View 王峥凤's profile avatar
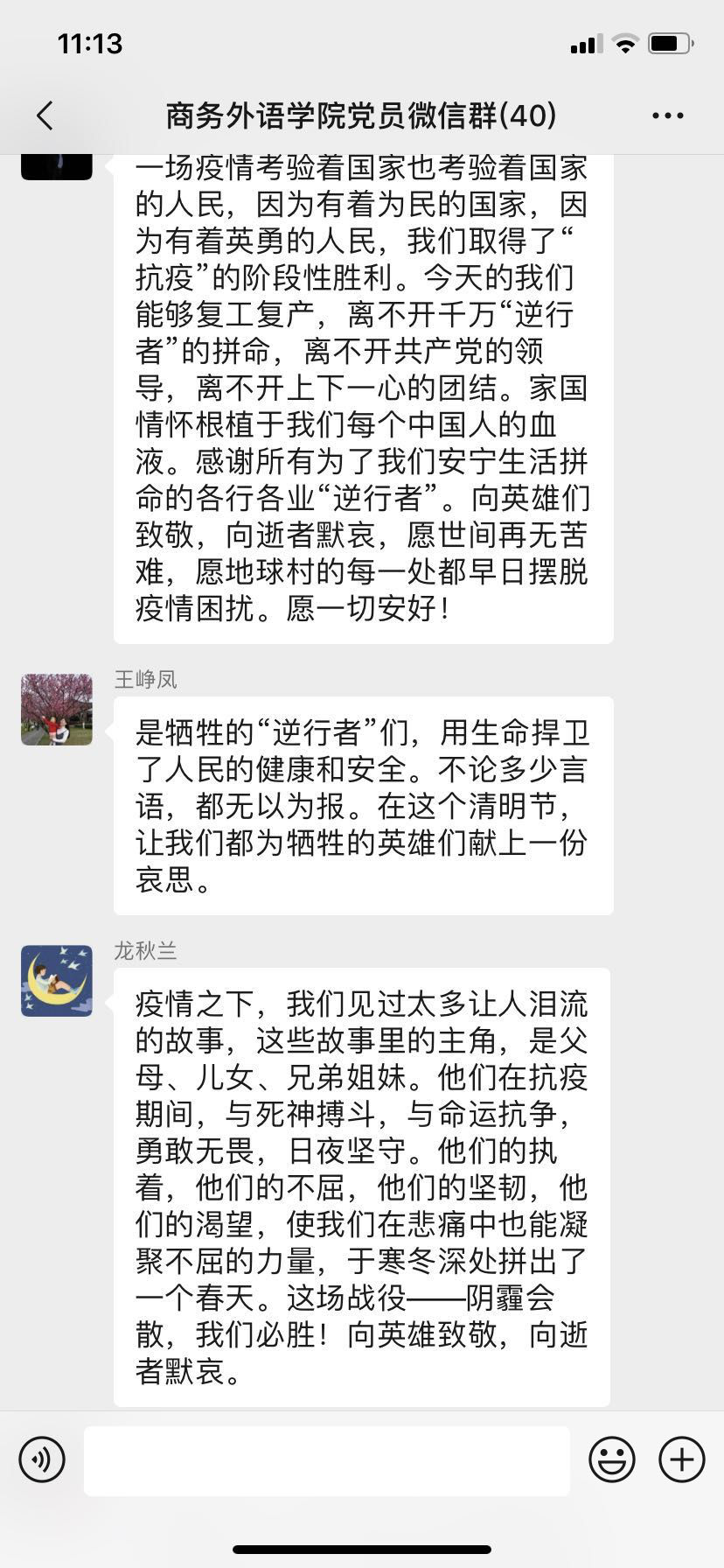Viewport: 724px width, 1568px height. tap(57, 710)
